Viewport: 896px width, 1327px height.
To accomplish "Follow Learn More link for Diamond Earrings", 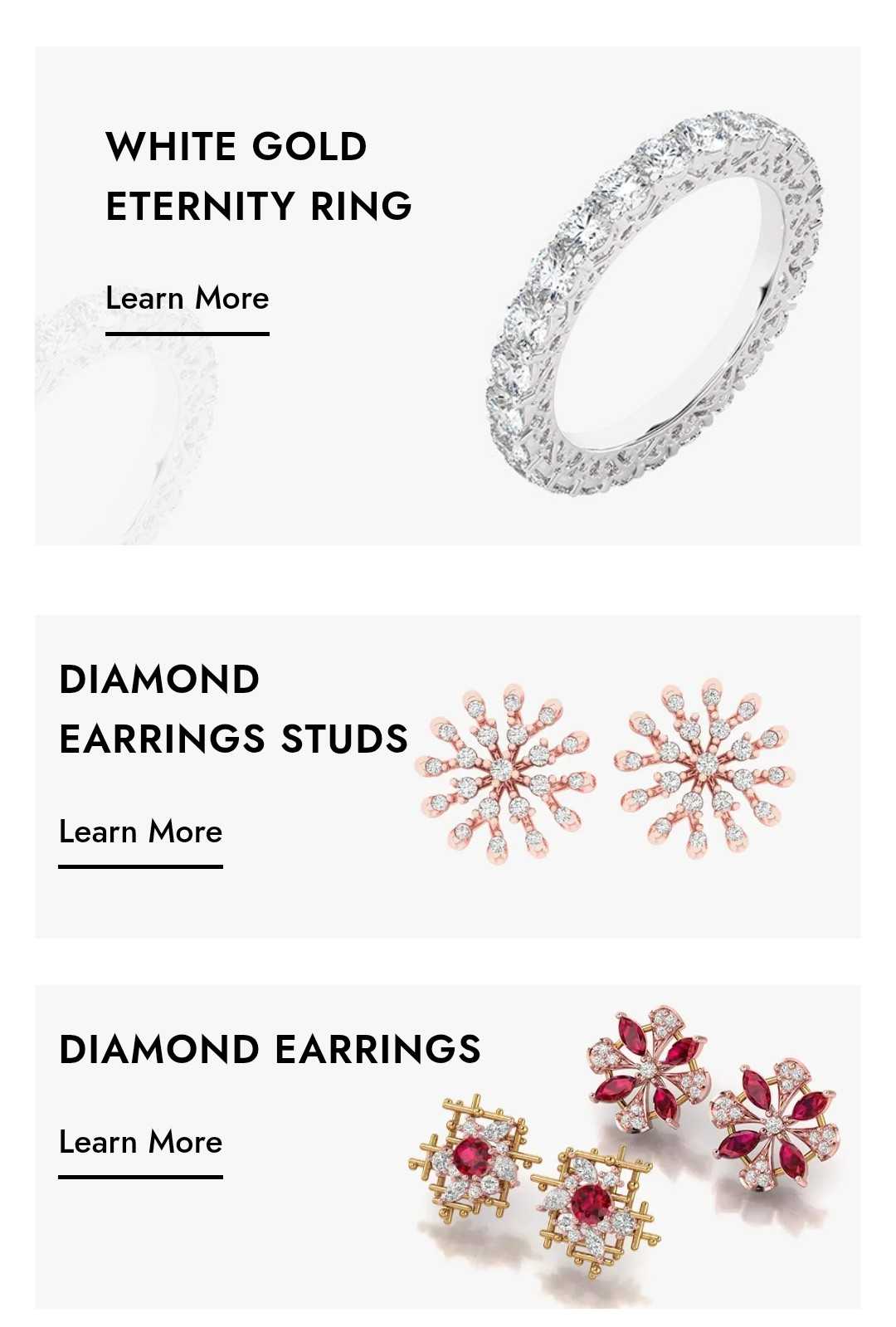I will click(140, 1143).
